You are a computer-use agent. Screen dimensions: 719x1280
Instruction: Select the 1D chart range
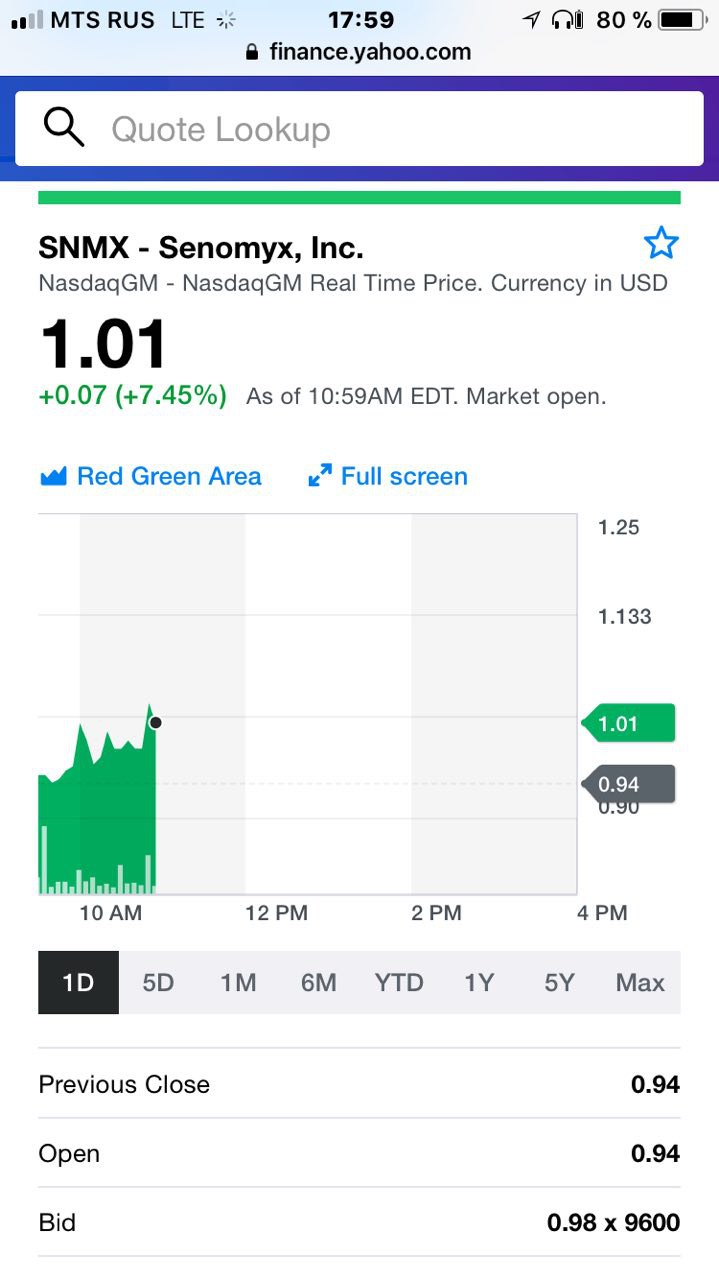tap(78, 982)
